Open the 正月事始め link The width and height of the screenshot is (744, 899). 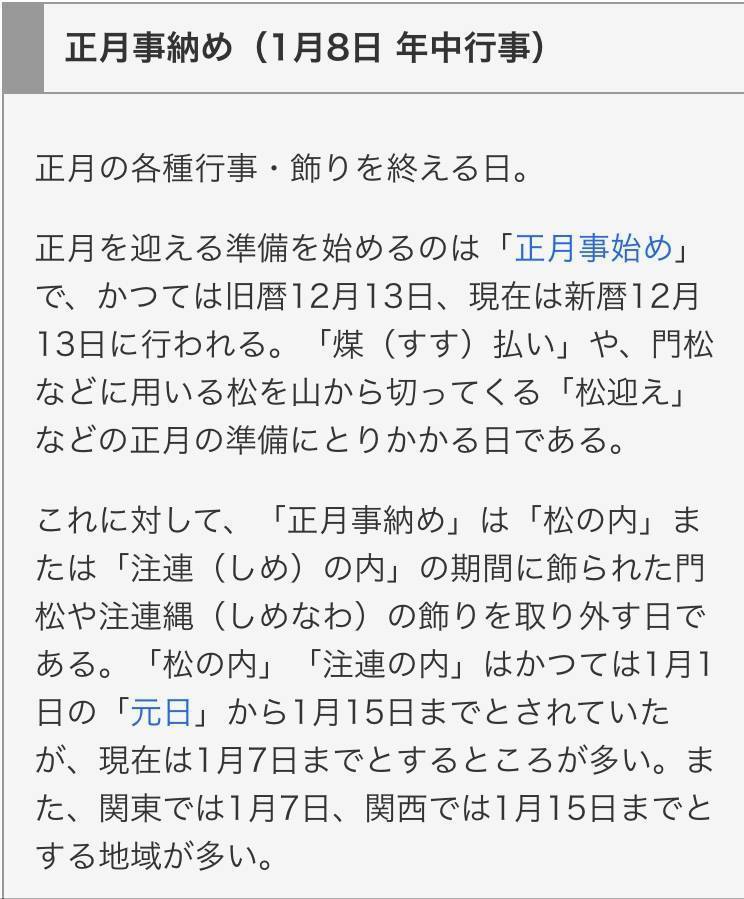coord(593,247)
